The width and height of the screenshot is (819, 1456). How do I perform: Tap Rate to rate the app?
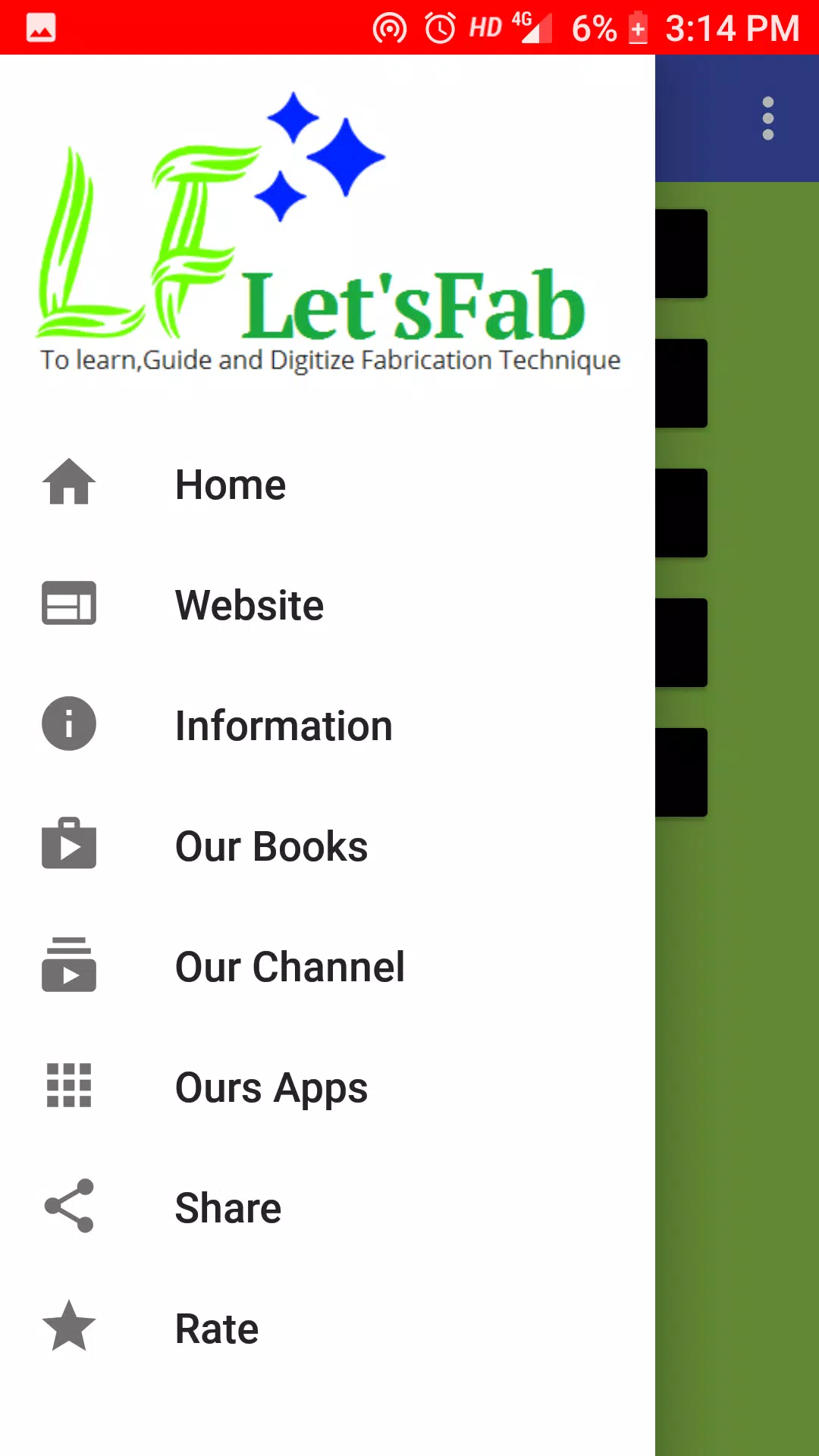(x=217, y=1329)
